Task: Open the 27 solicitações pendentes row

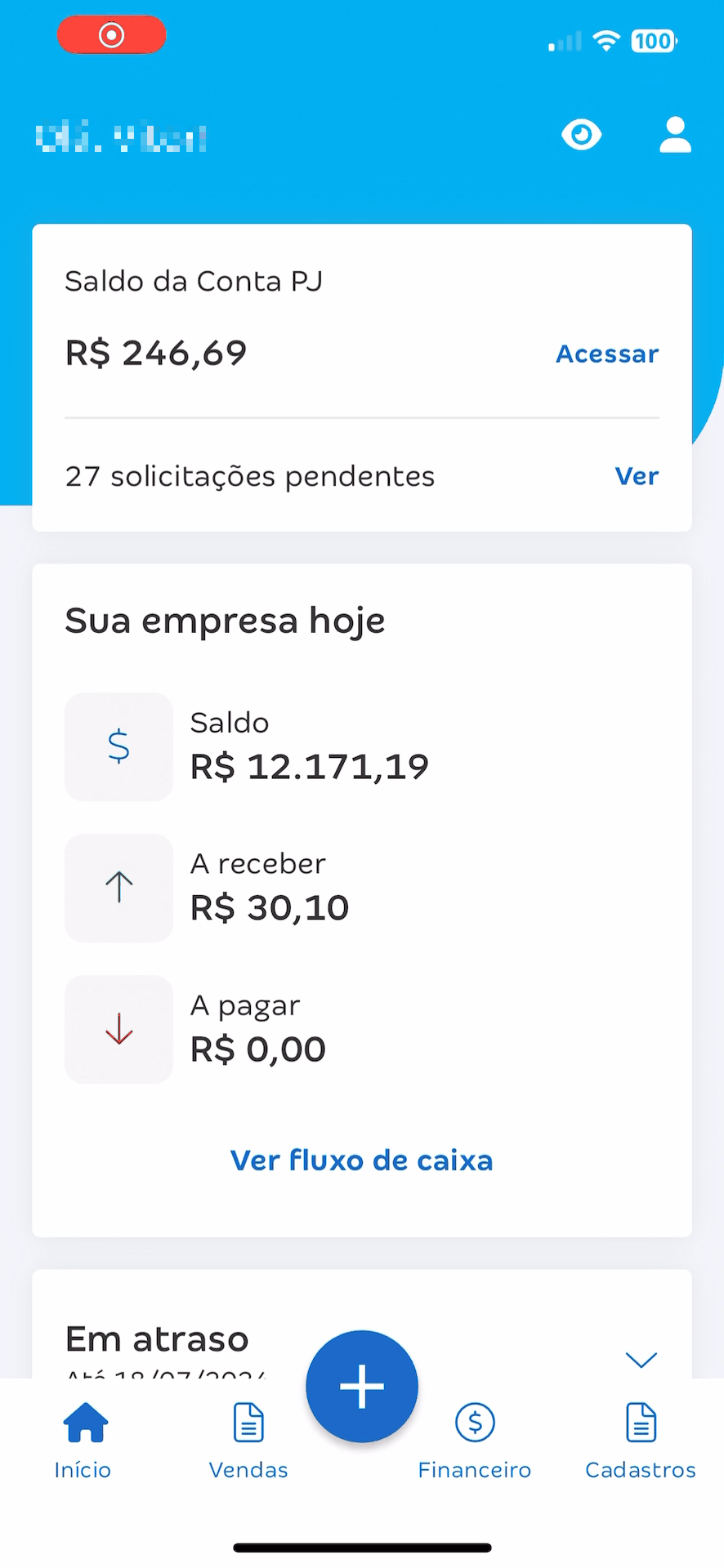Action: coord(250,476)
